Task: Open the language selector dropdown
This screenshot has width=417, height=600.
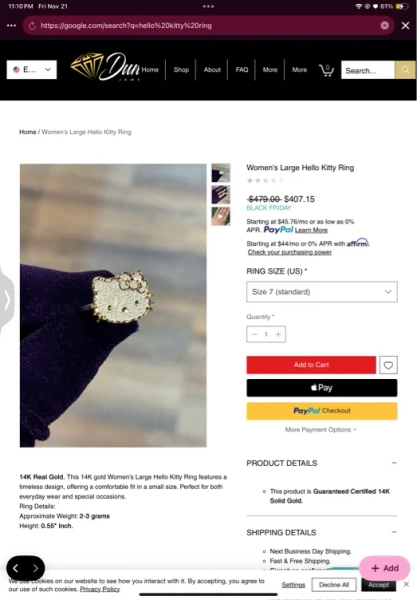Action: coord(32,70)
